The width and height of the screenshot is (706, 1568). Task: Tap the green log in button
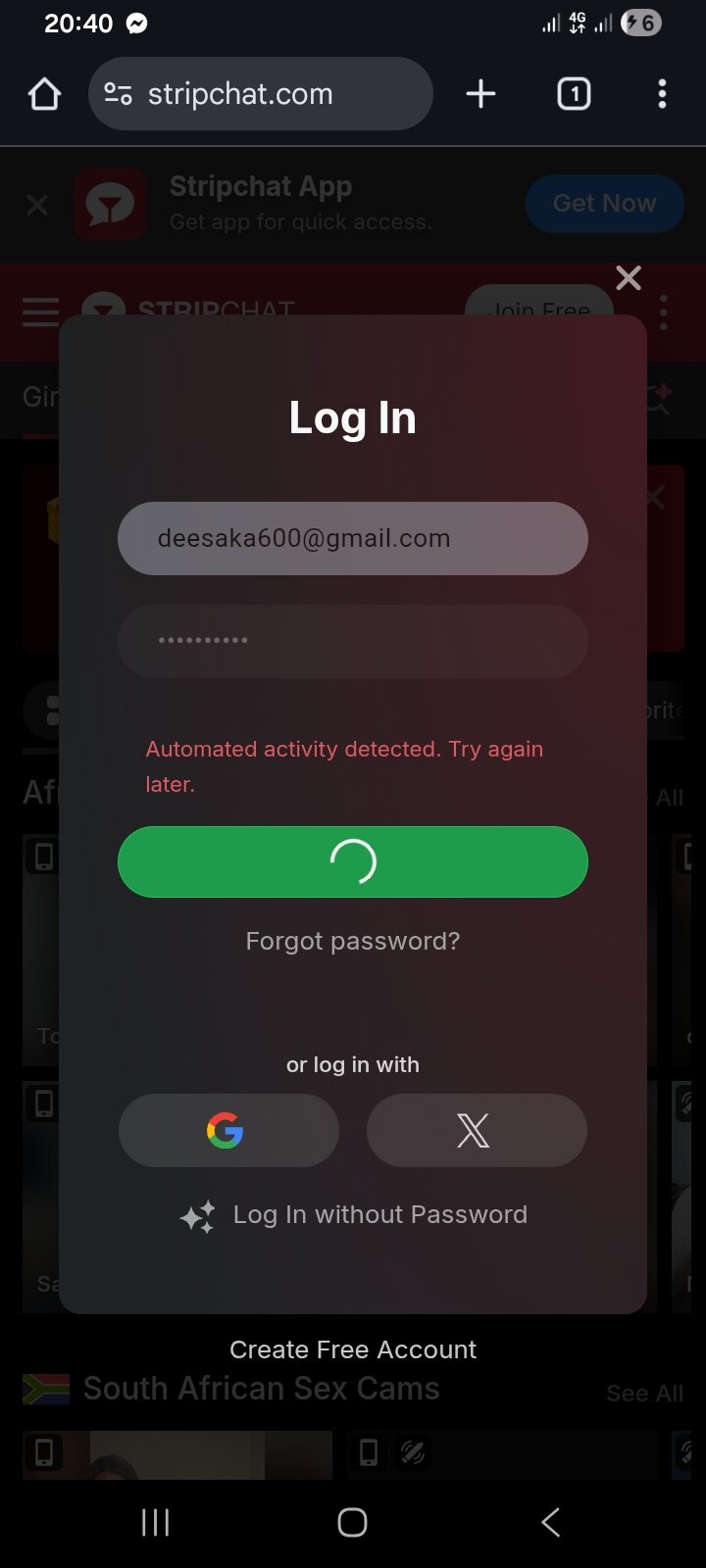pyautogui.click(x=353, y=861)
